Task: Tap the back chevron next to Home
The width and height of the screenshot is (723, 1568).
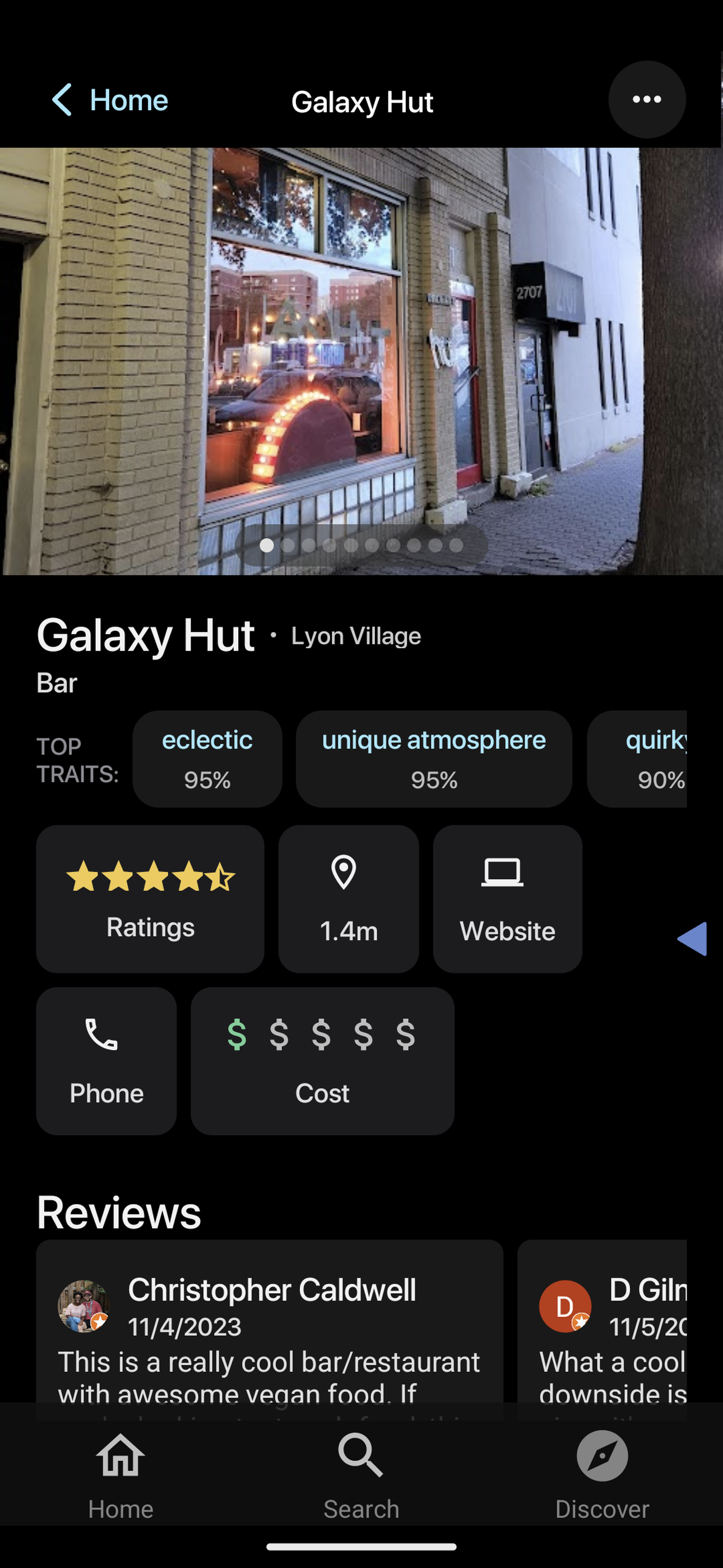Action: pos(63,99)
